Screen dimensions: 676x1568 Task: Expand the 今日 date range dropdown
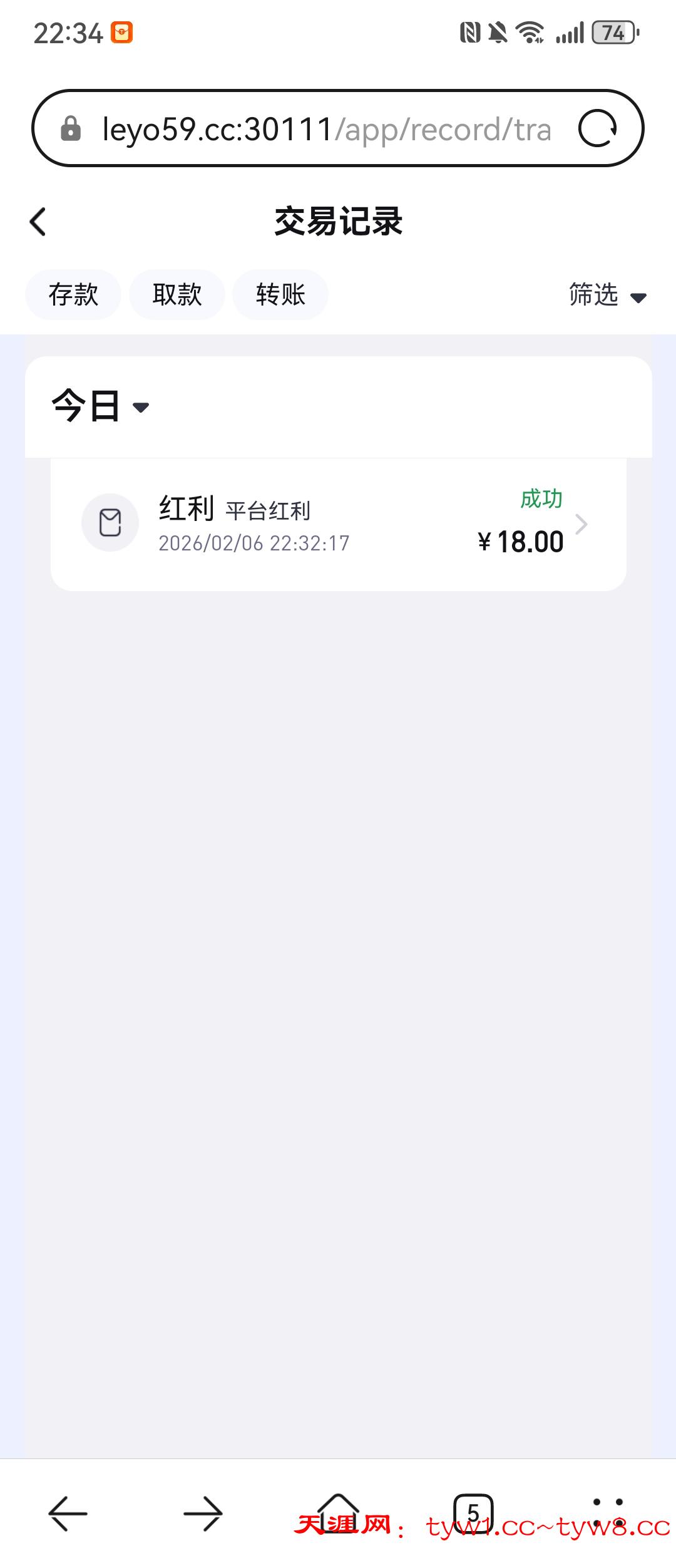(100, 406)
